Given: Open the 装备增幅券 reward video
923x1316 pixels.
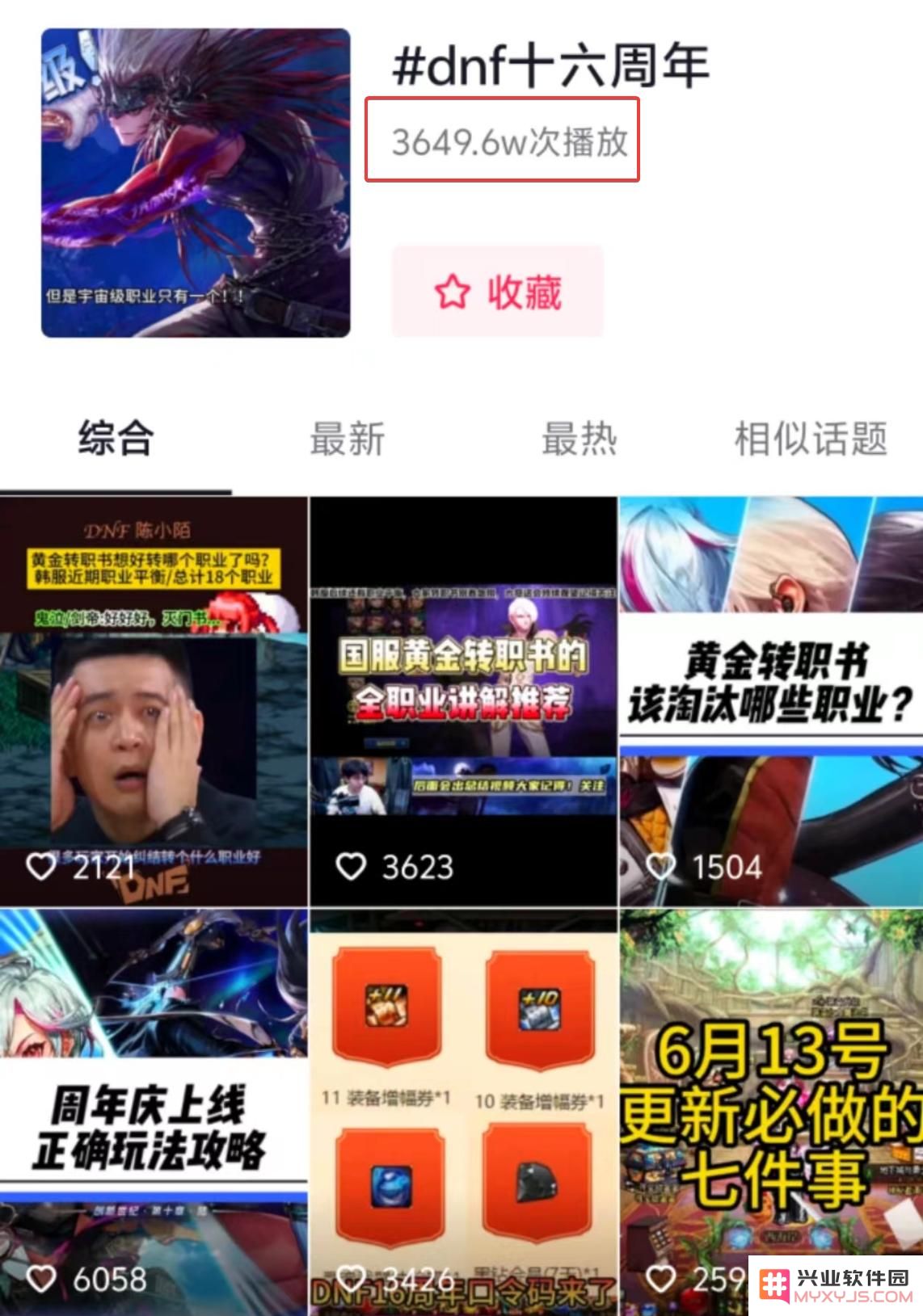Looking at the screenshot, I should point(463,1111).
